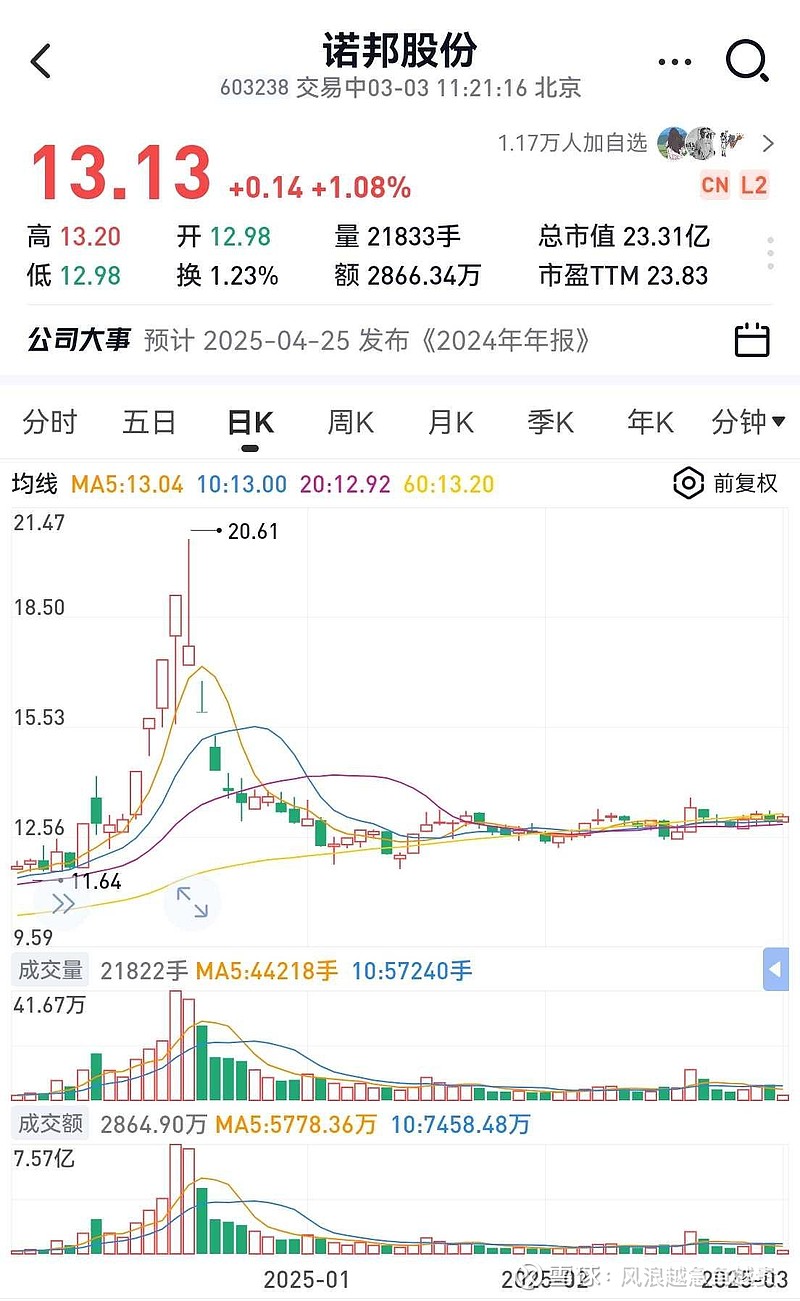Image resolution: width=800 pixels, height=1301 pixels.
Task: Tap the 前复权 adjustment settings icon
Action: pos(688,483)
